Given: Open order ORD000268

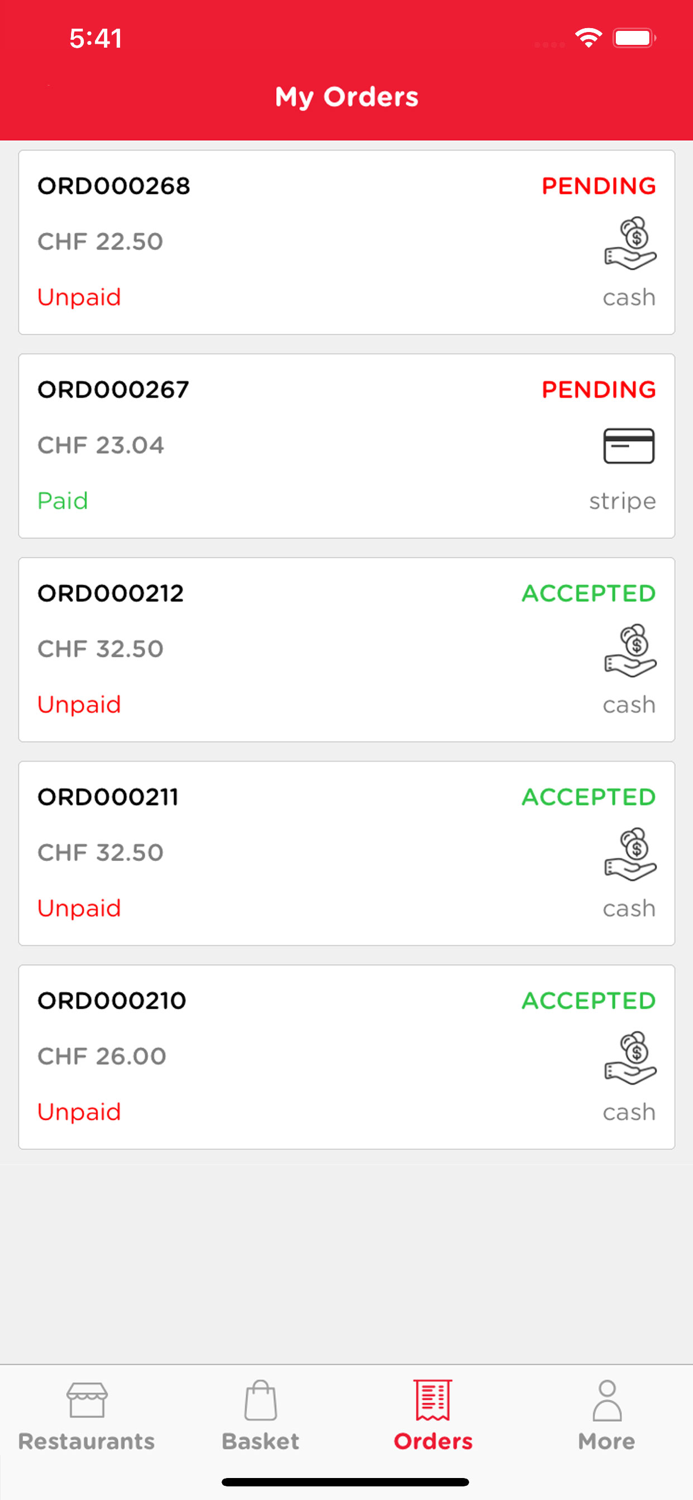Looking at the screenshot, I should coord(346,242).
